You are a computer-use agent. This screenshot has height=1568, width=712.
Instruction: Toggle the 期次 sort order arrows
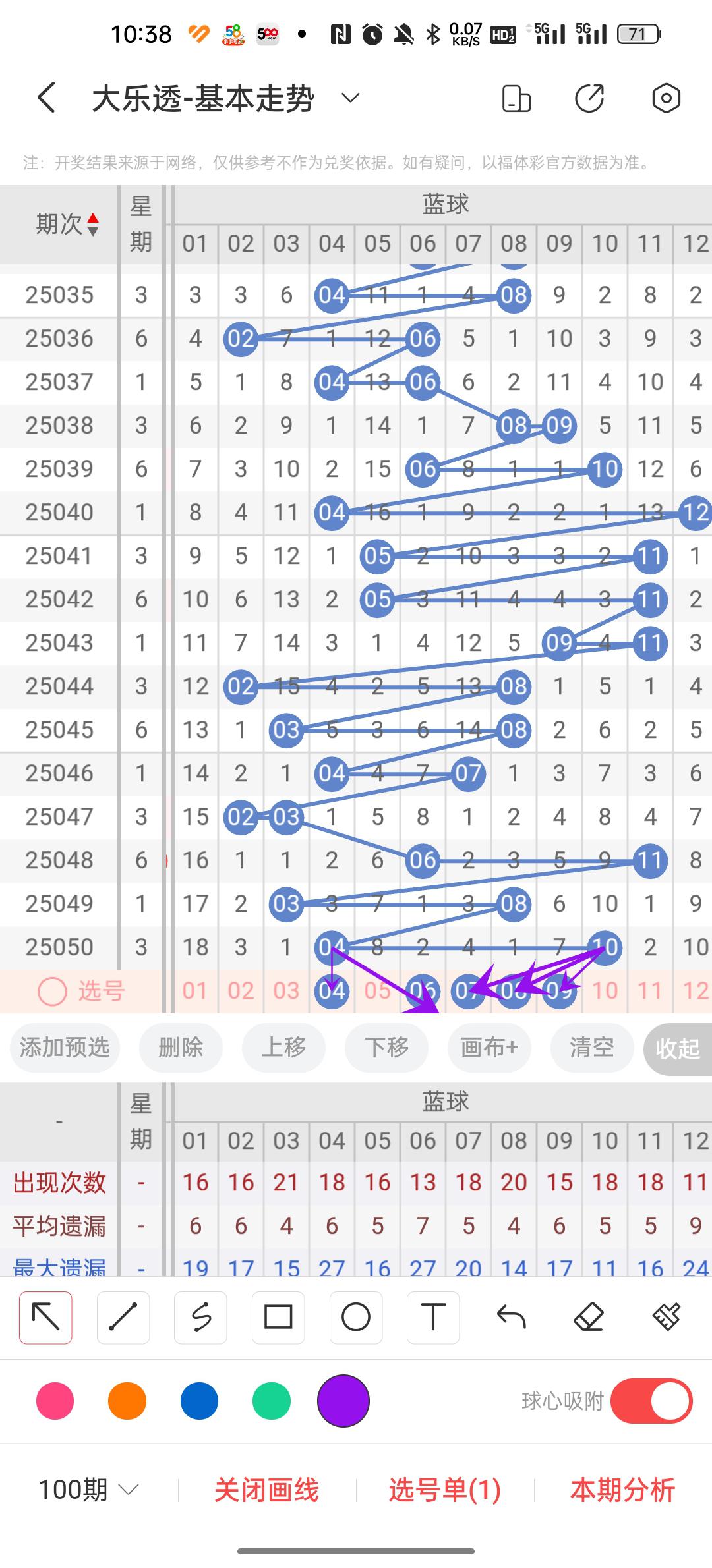(x=93, y=225)
